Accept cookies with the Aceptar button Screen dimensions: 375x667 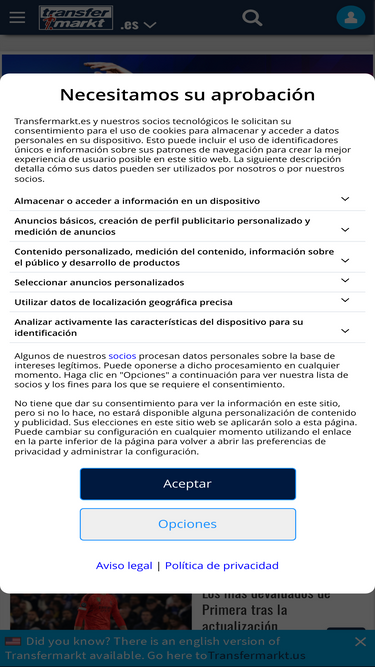tap(188, 484)
